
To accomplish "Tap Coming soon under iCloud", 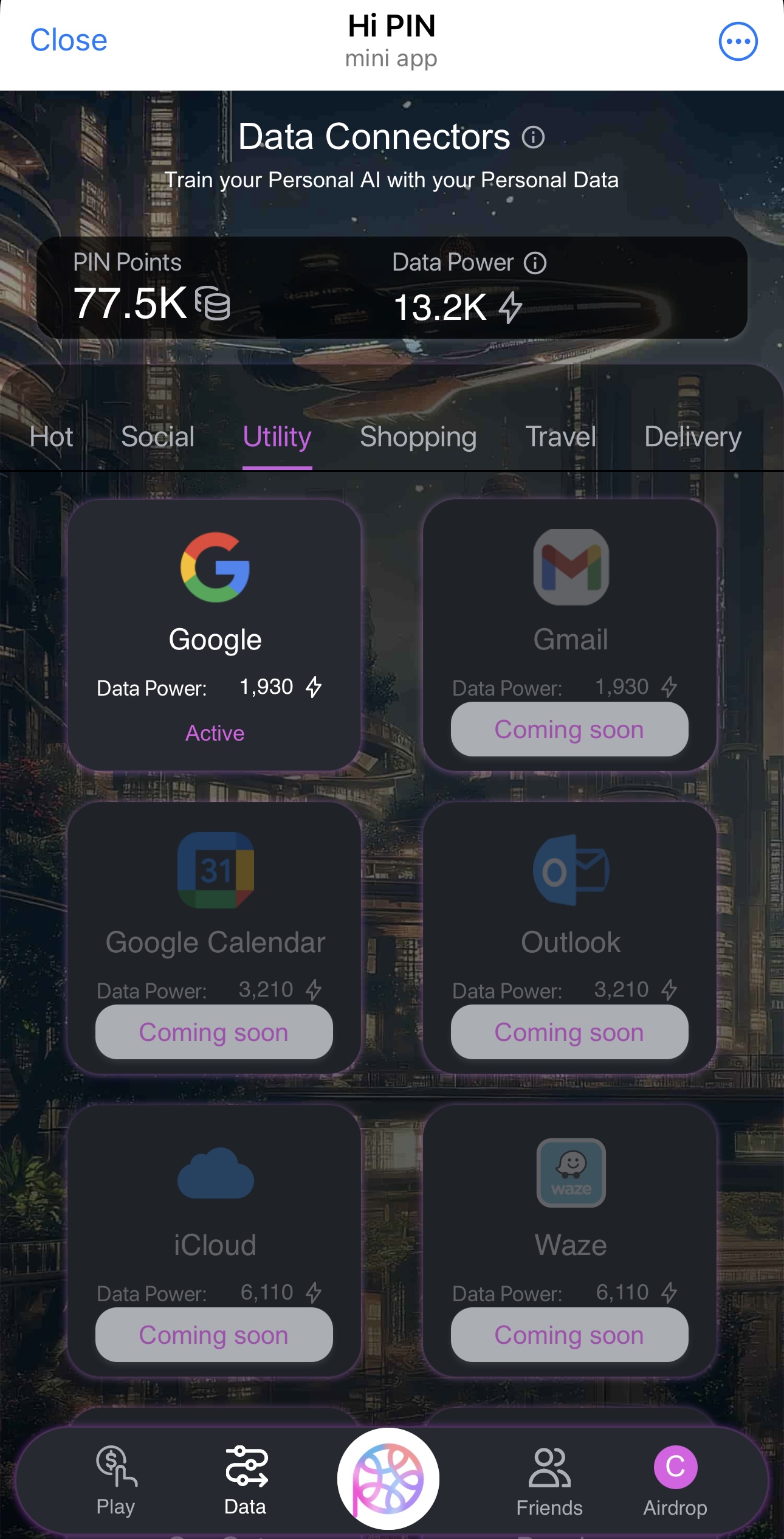I will [214, 1335].
